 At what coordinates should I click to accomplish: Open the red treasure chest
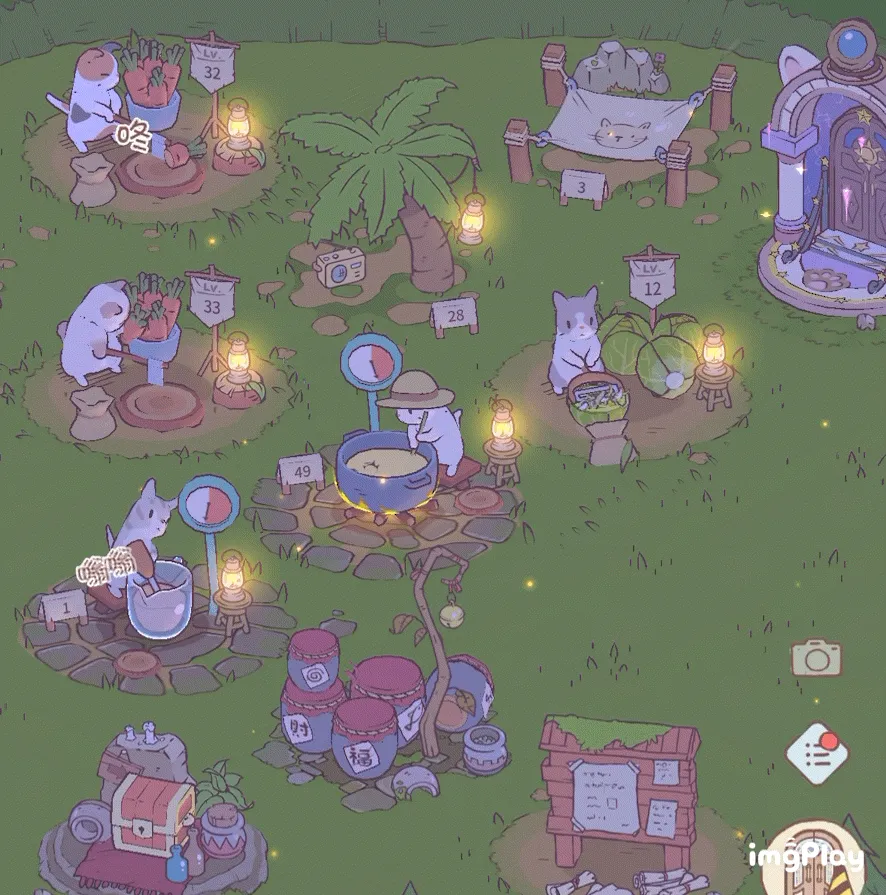coord(150,810)
